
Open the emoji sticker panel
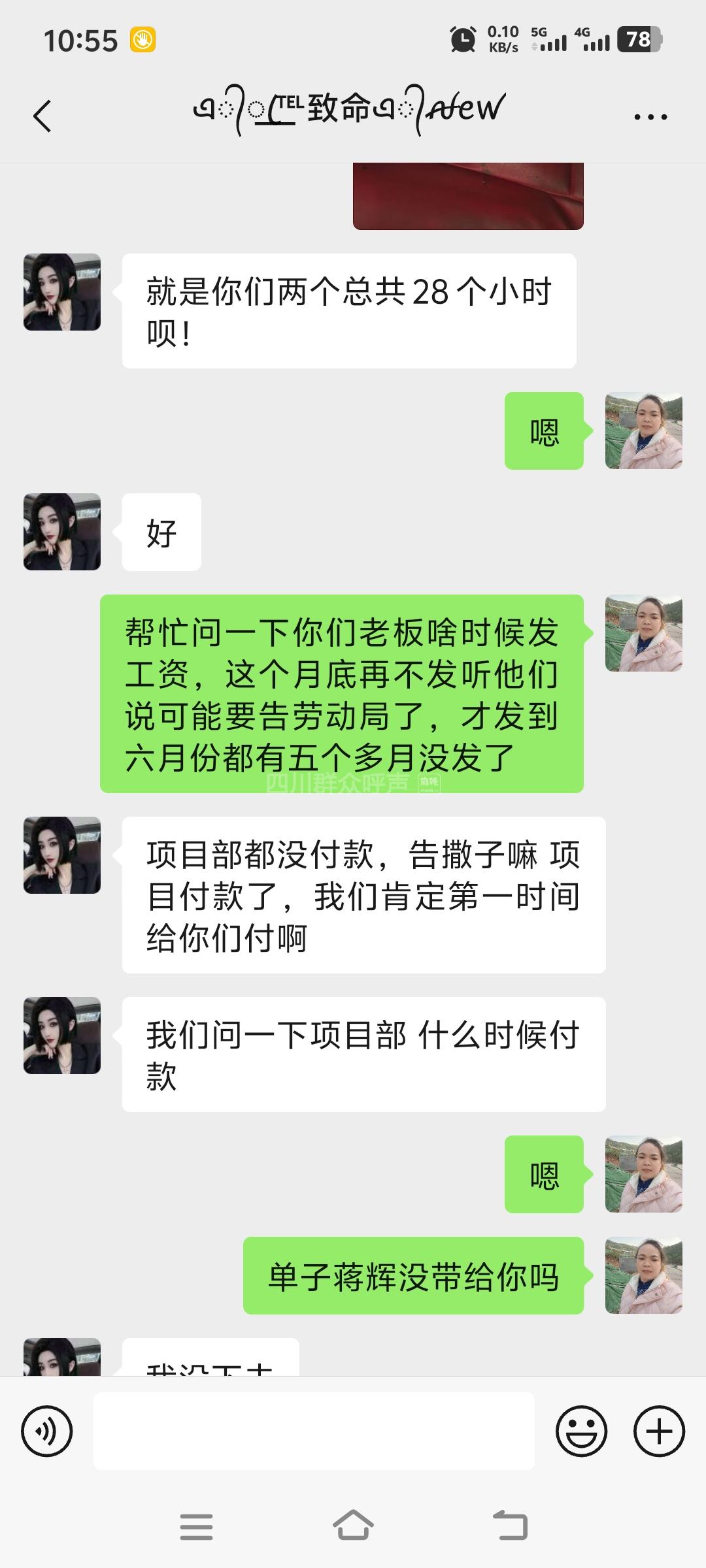click(581, 1431)
